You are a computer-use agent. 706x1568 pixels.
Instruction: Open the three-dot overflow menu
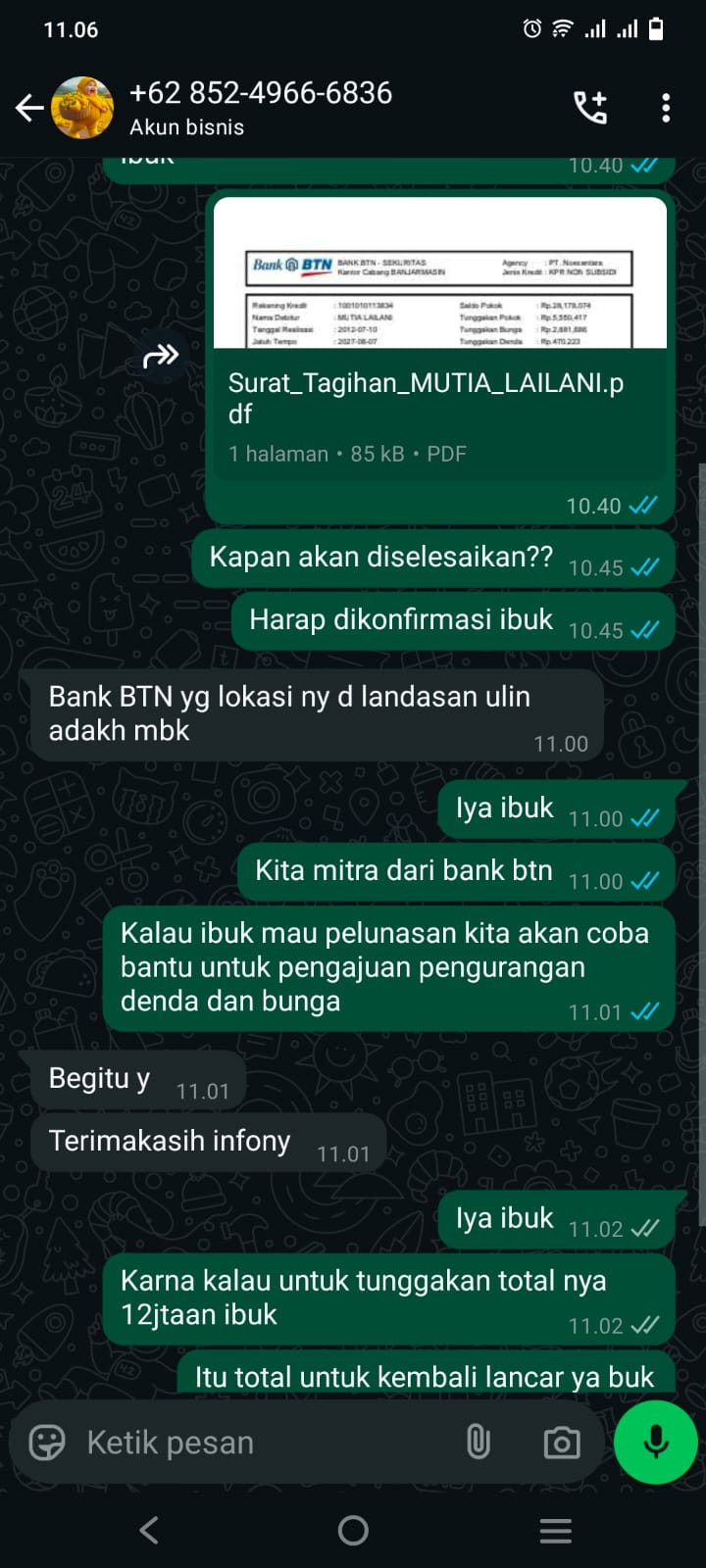[666, 108]
